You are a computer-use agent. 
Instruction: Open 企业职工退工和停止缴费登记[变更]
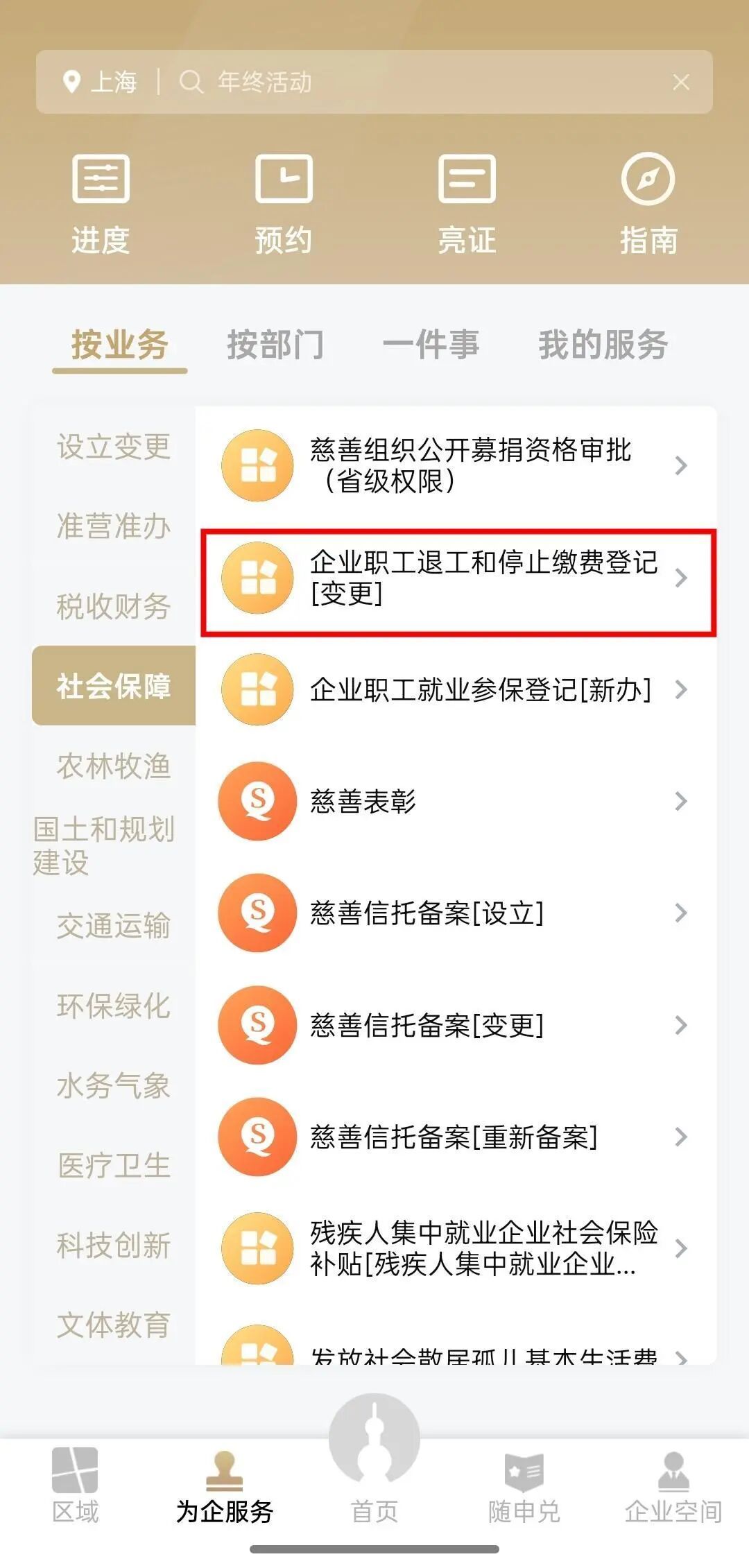pyautogui.click(x=458, y=578)
